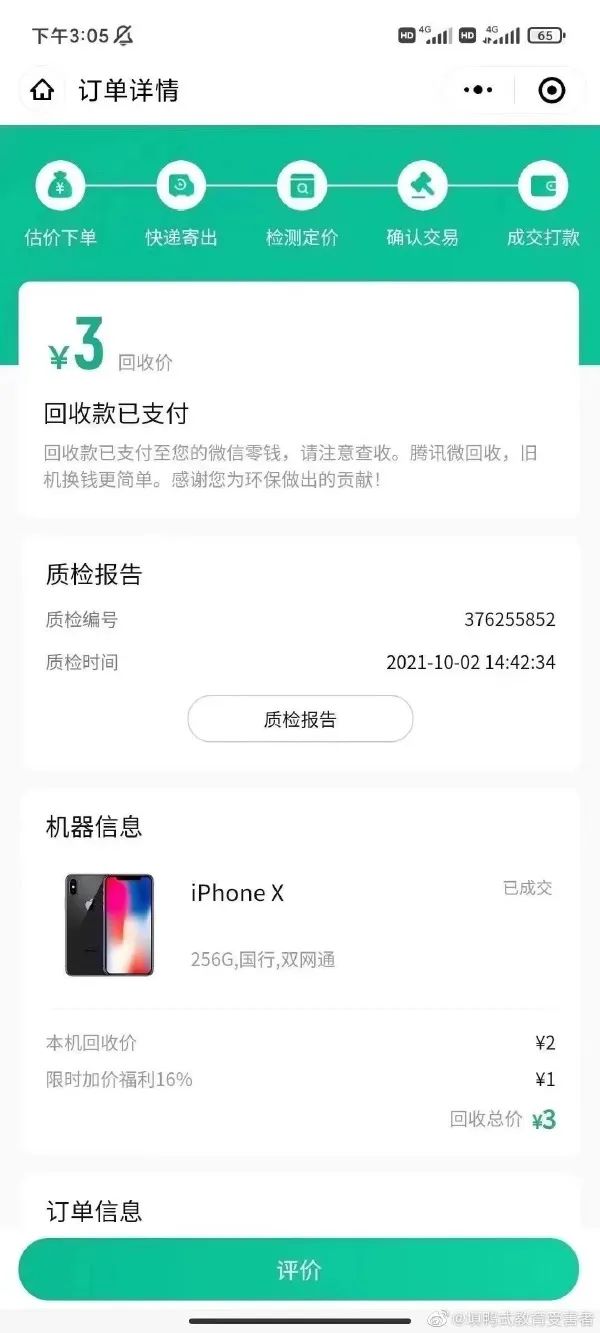
Task: Tap the green 评价 button
Action: click(299, 1269)
